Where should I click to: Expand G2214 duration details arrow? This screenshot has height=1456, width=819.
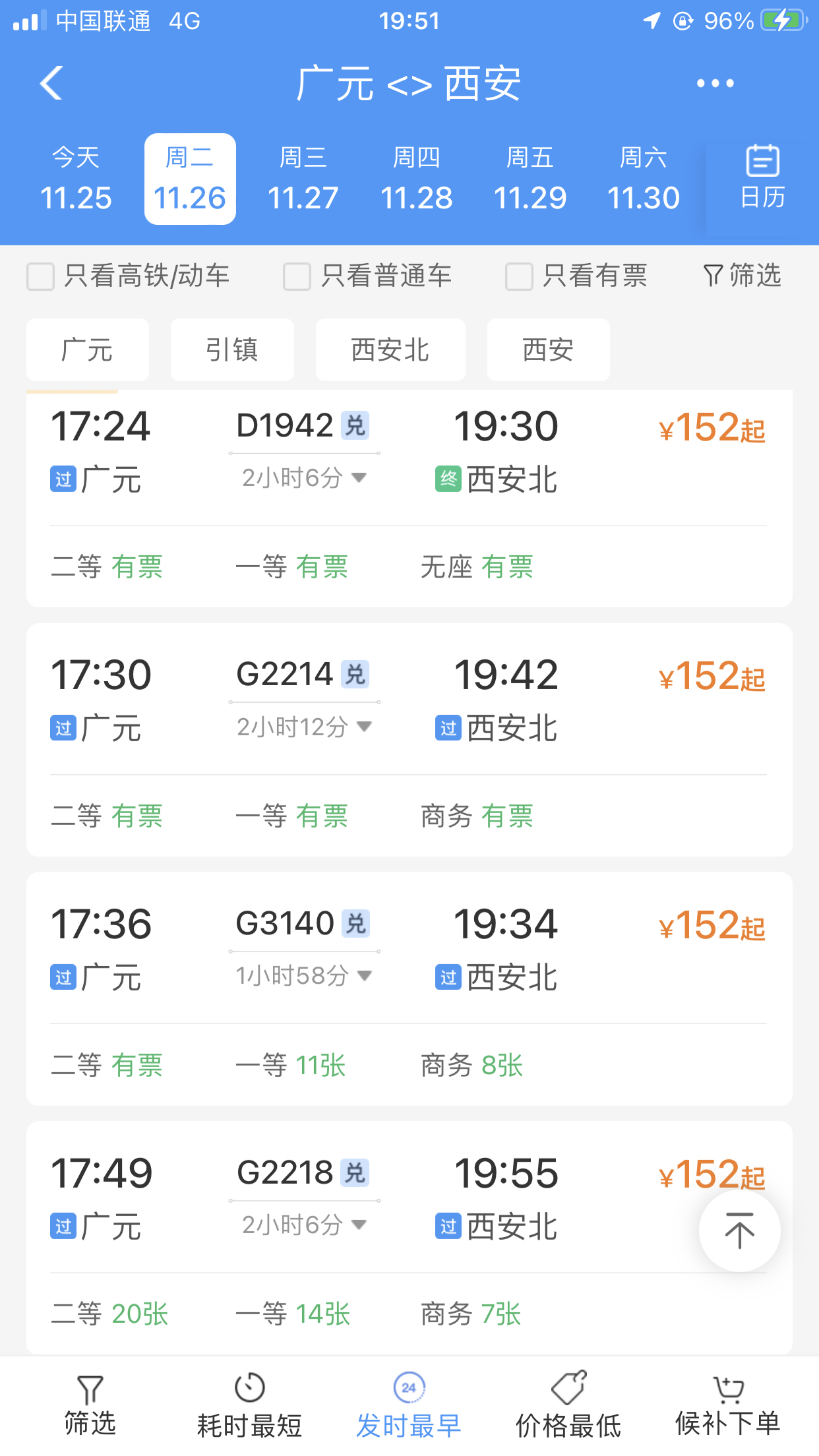click(x=363, y=727)
